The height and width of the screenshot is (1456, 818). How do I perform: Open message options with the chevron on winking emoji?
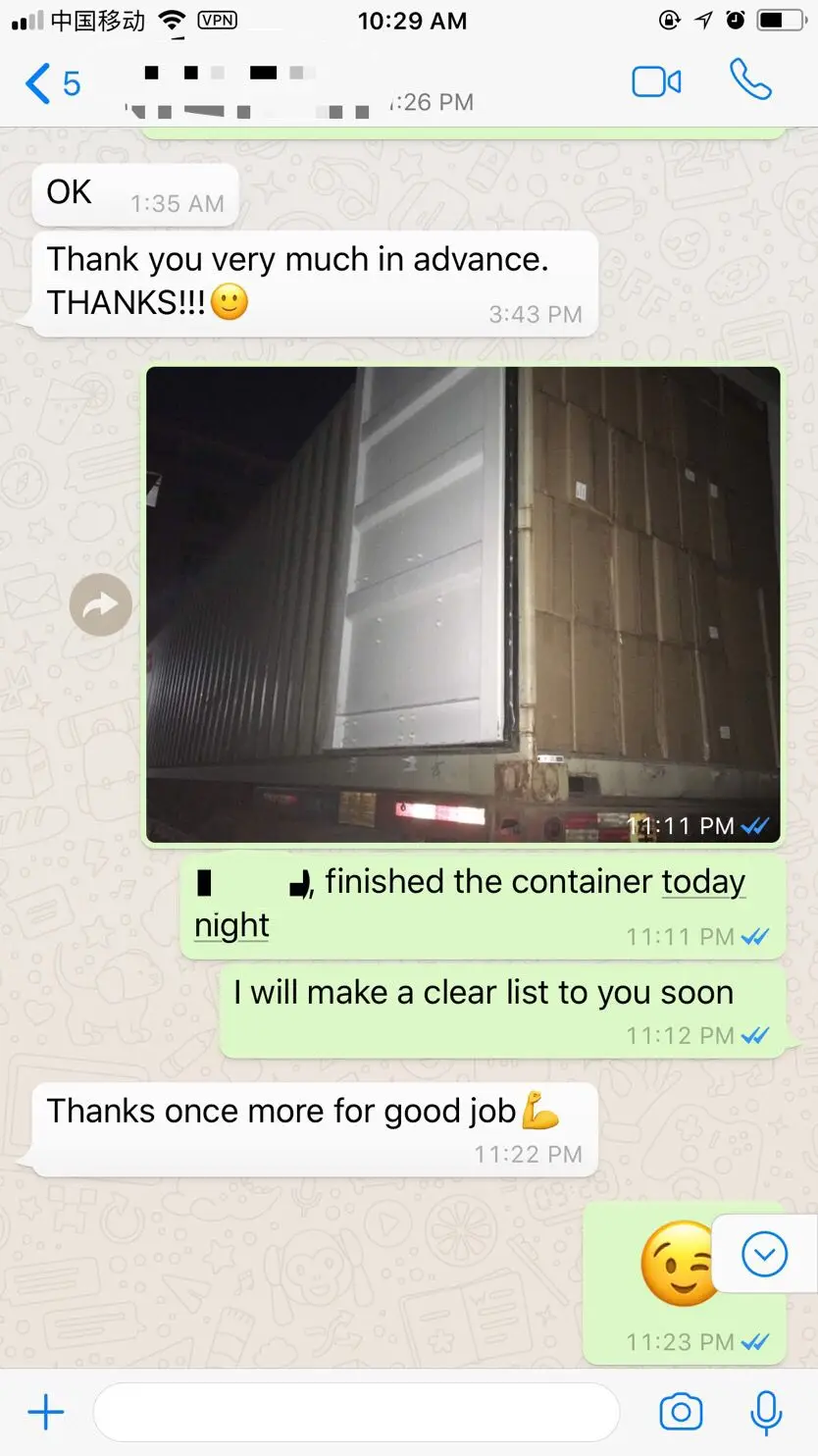(764, 1254)
